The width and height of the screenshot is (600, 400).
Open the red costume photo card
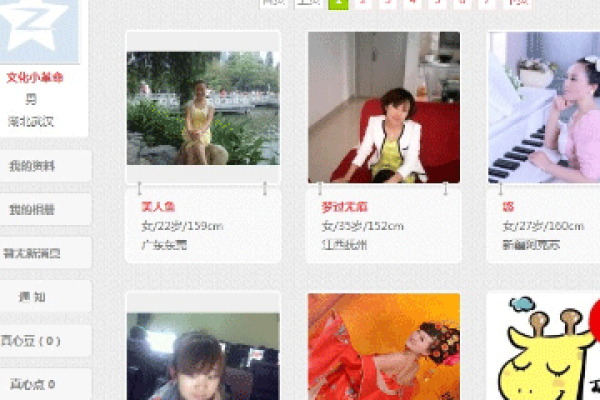coord(383,348)
